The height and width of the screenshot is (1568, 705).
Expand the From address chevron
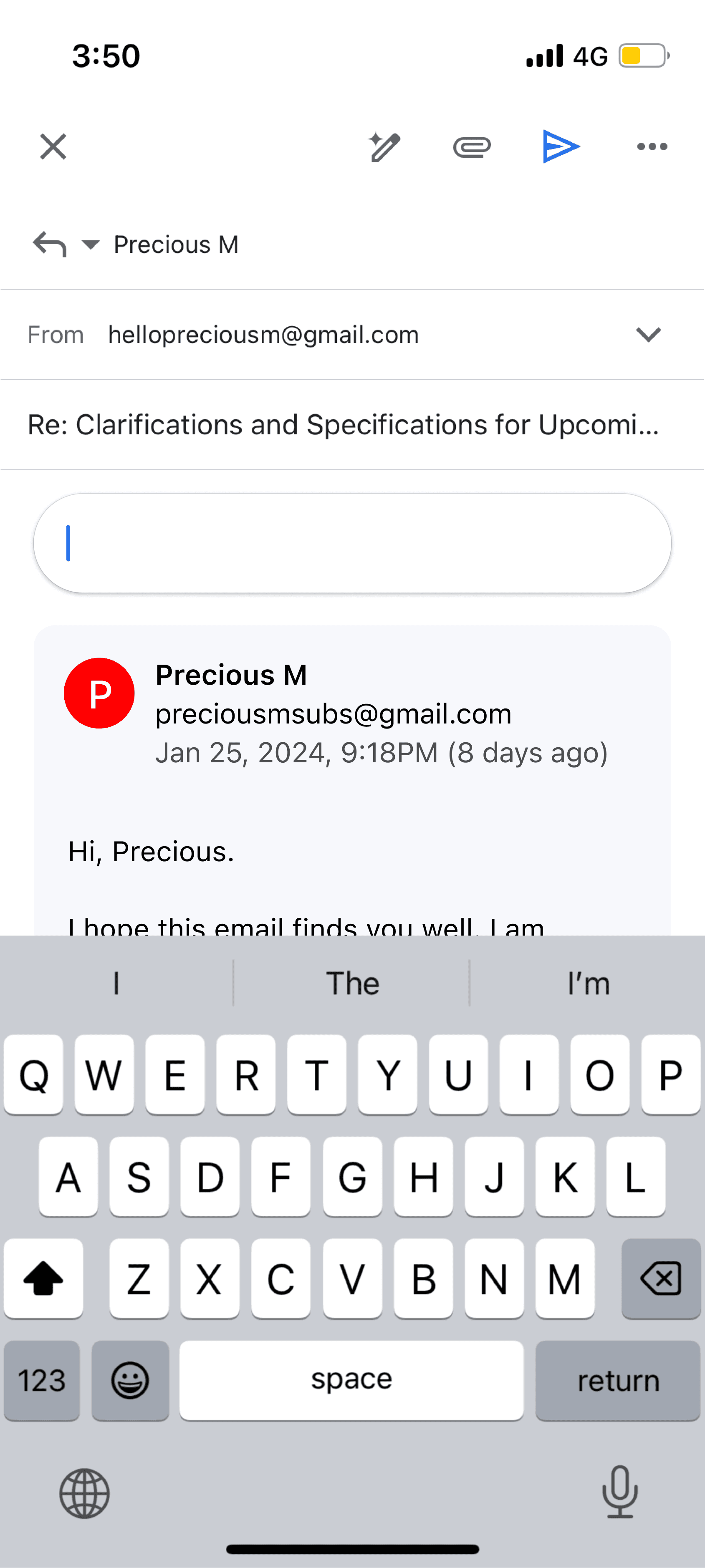[x=648, y=334]
